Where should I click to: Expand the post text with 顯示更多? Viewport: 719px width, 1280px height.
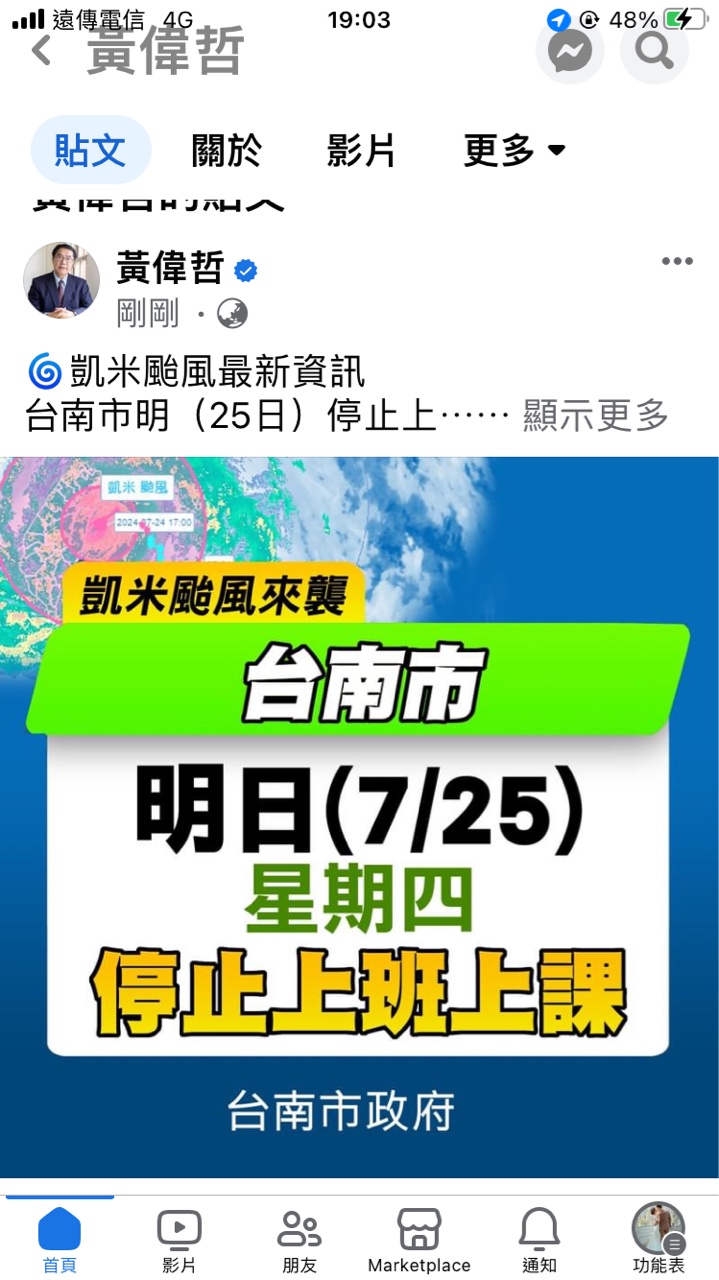point(595,416)
